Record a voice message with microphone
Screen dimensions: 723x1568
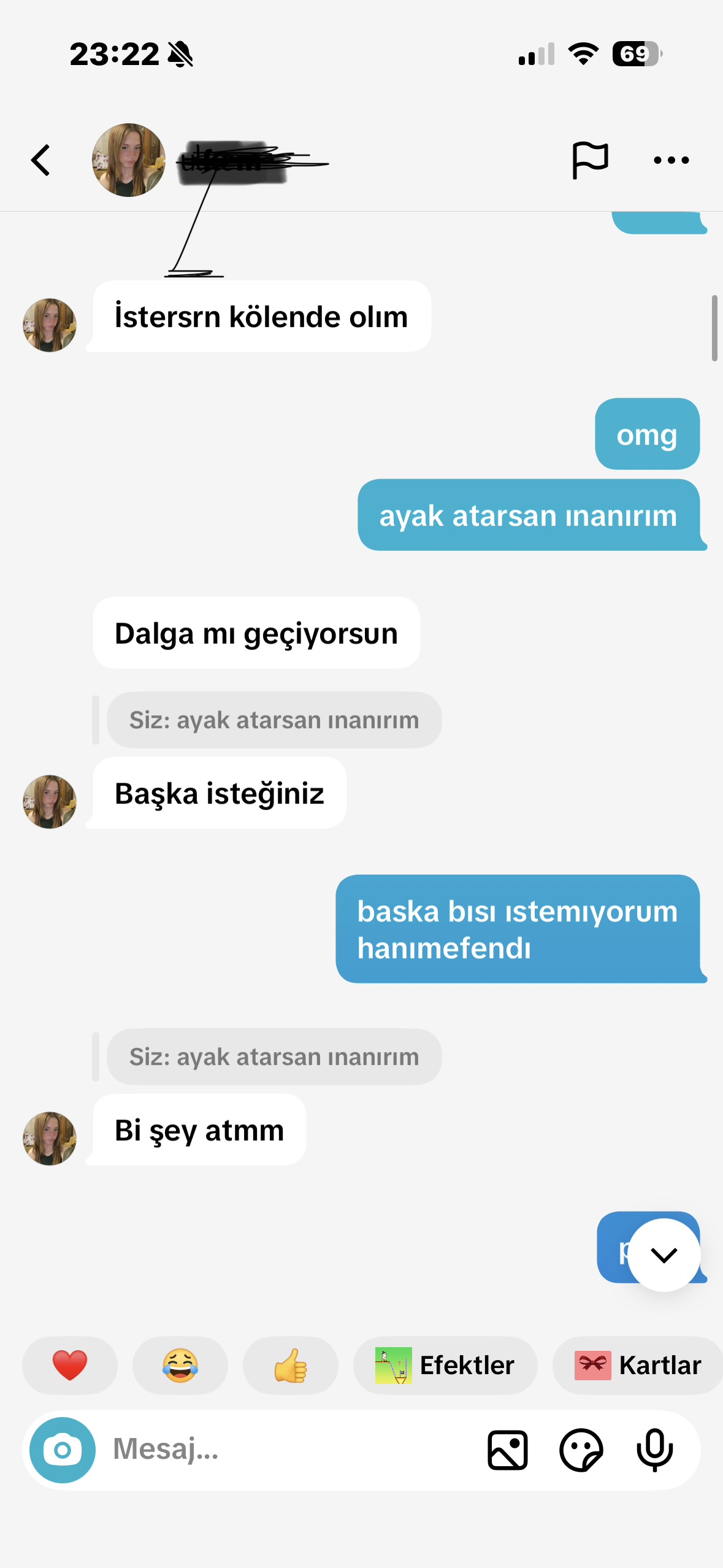(655, 1450)
